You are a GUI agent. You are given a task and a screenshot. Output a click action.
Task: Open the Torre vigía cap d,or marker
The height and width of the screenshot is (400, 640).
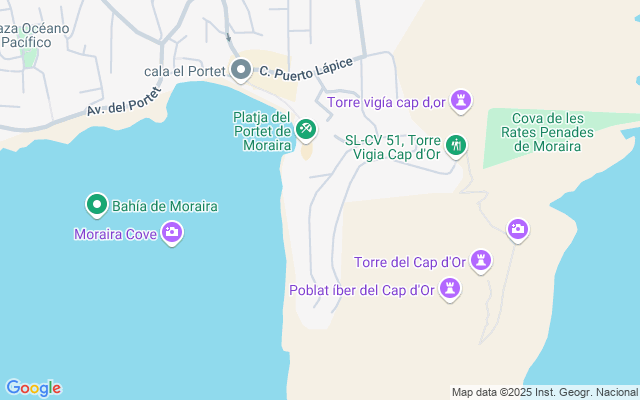460,99
